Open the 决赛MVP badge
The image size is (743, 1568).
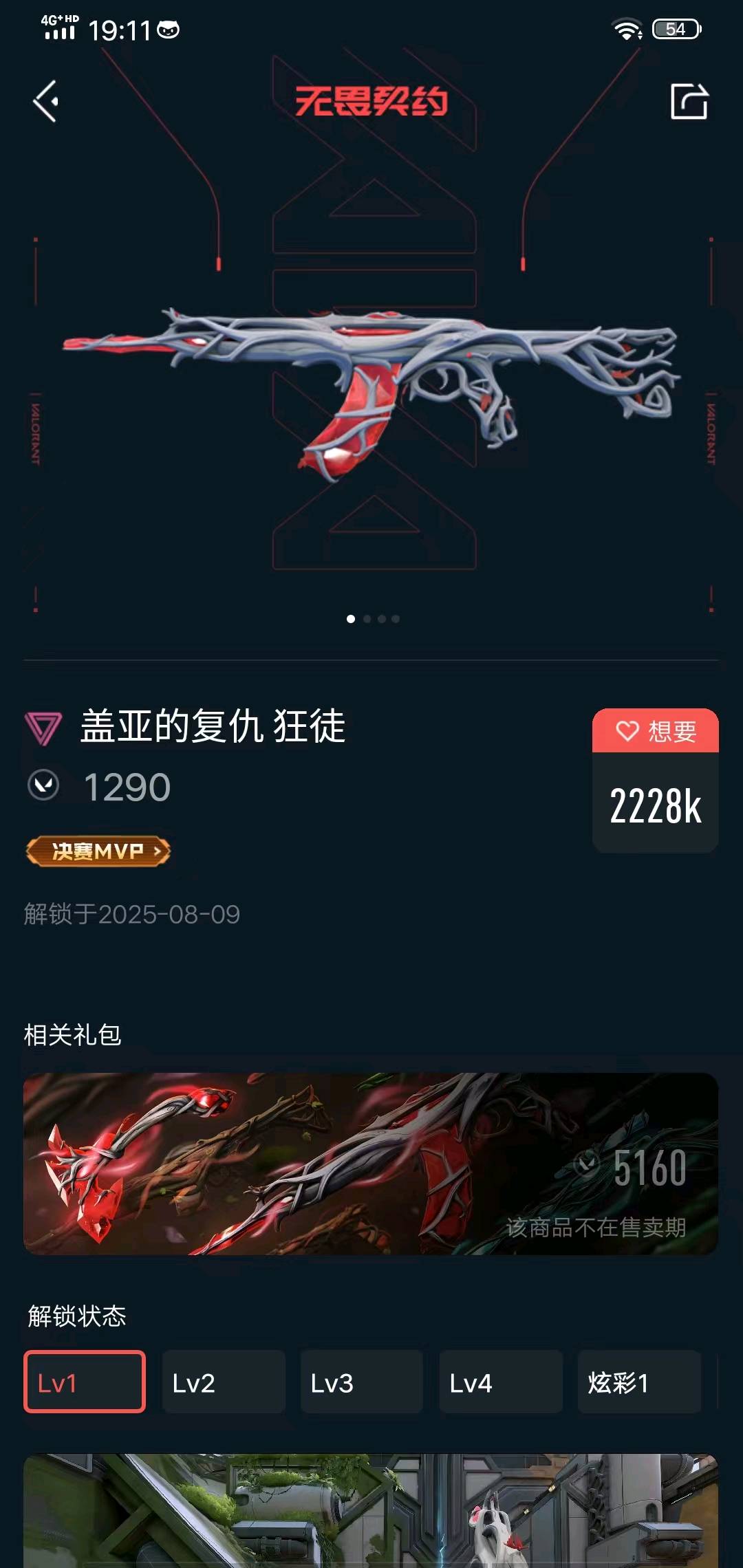point(98,851)
